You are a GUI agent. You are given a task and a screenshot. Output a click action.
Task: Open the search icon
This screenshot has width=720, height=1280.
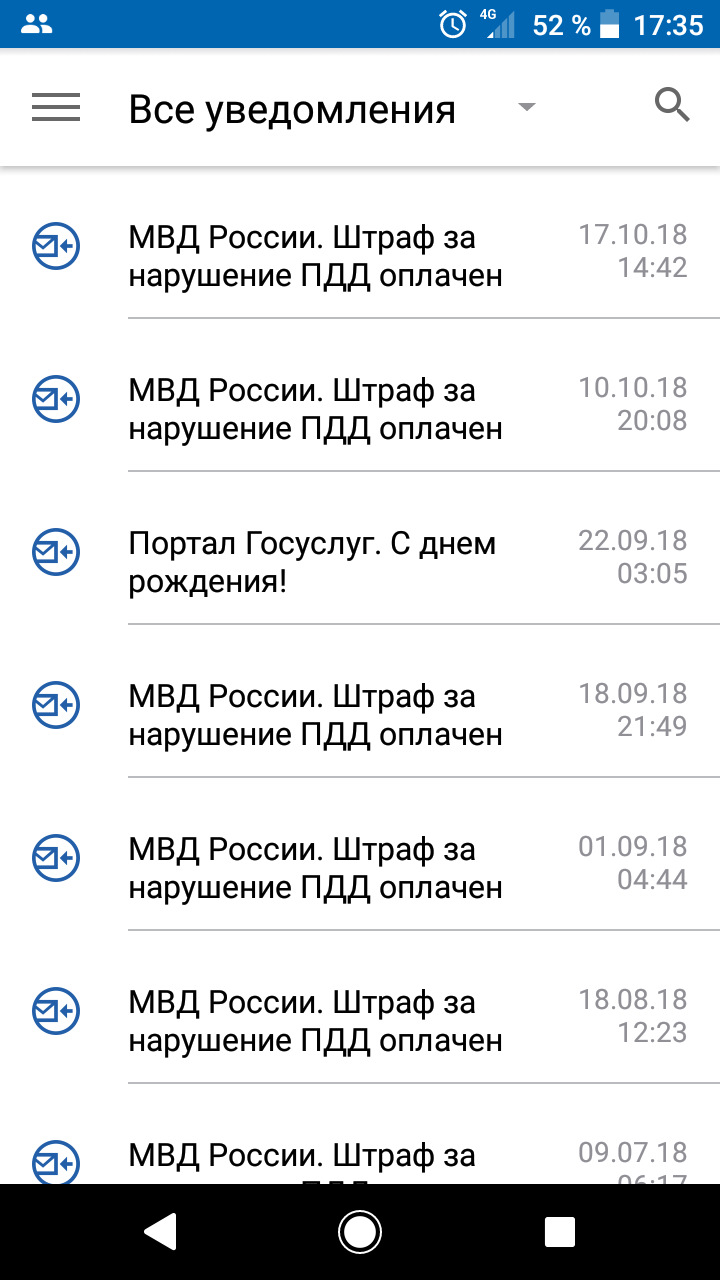pos(672,105)
